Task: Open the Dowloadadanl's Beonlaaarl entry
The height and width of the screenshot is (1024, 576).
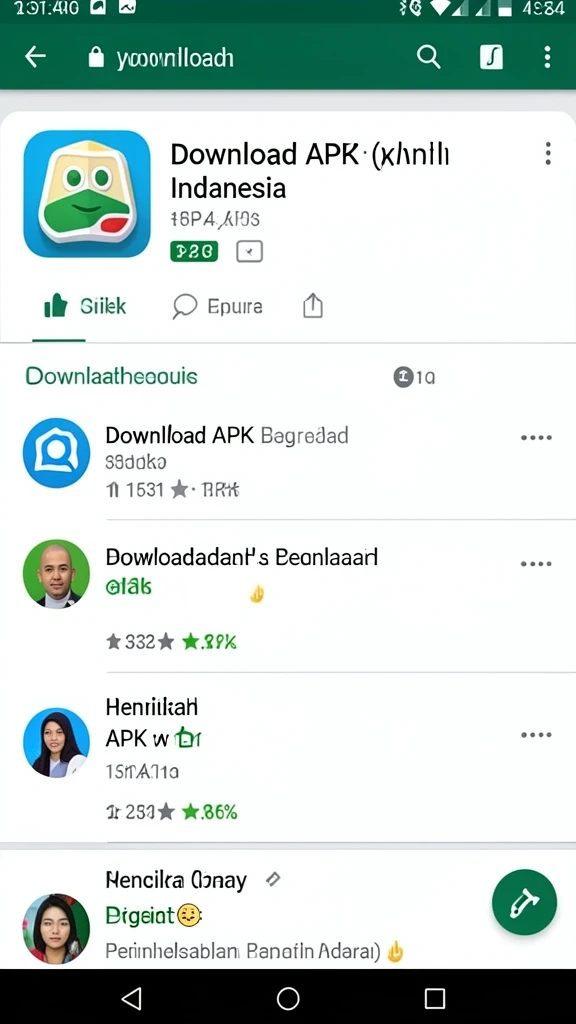Action: pos(287,596)
